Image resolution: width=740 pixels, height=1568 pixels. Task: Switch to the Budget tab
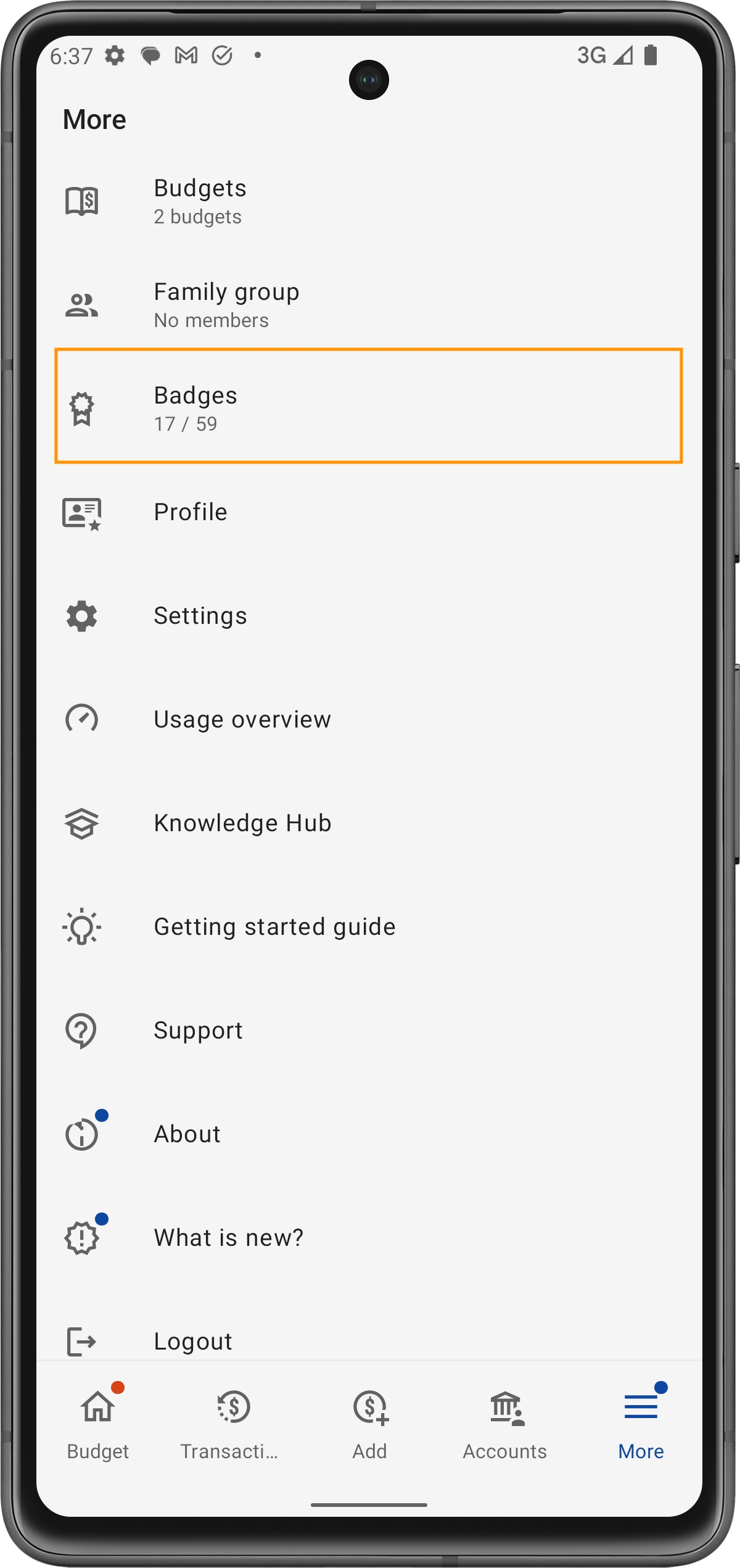point(98,1423)
